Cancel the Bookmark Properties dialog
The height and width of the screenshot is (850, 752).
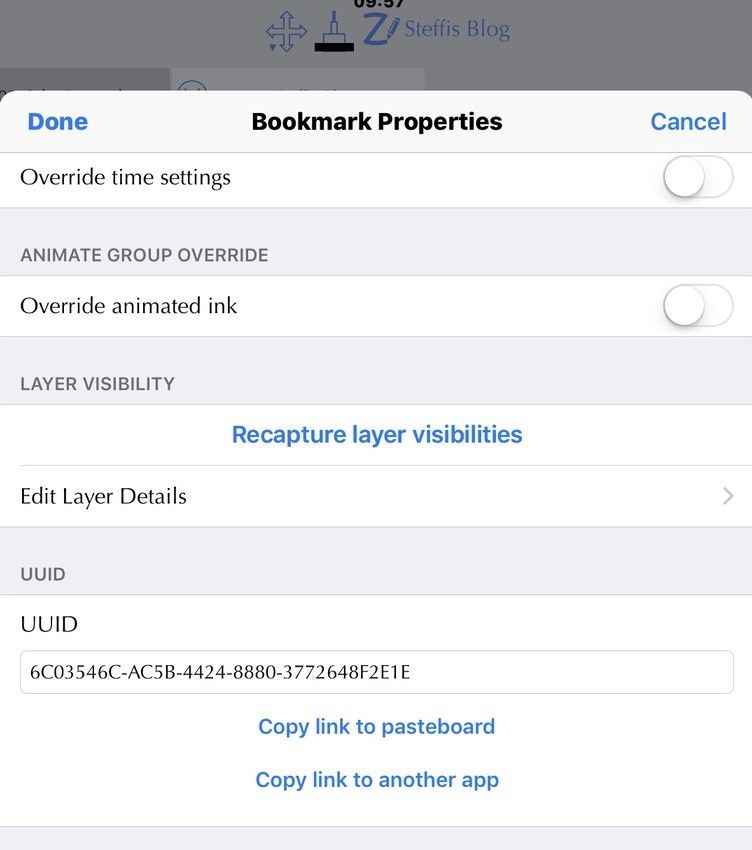tap(688, 122)
